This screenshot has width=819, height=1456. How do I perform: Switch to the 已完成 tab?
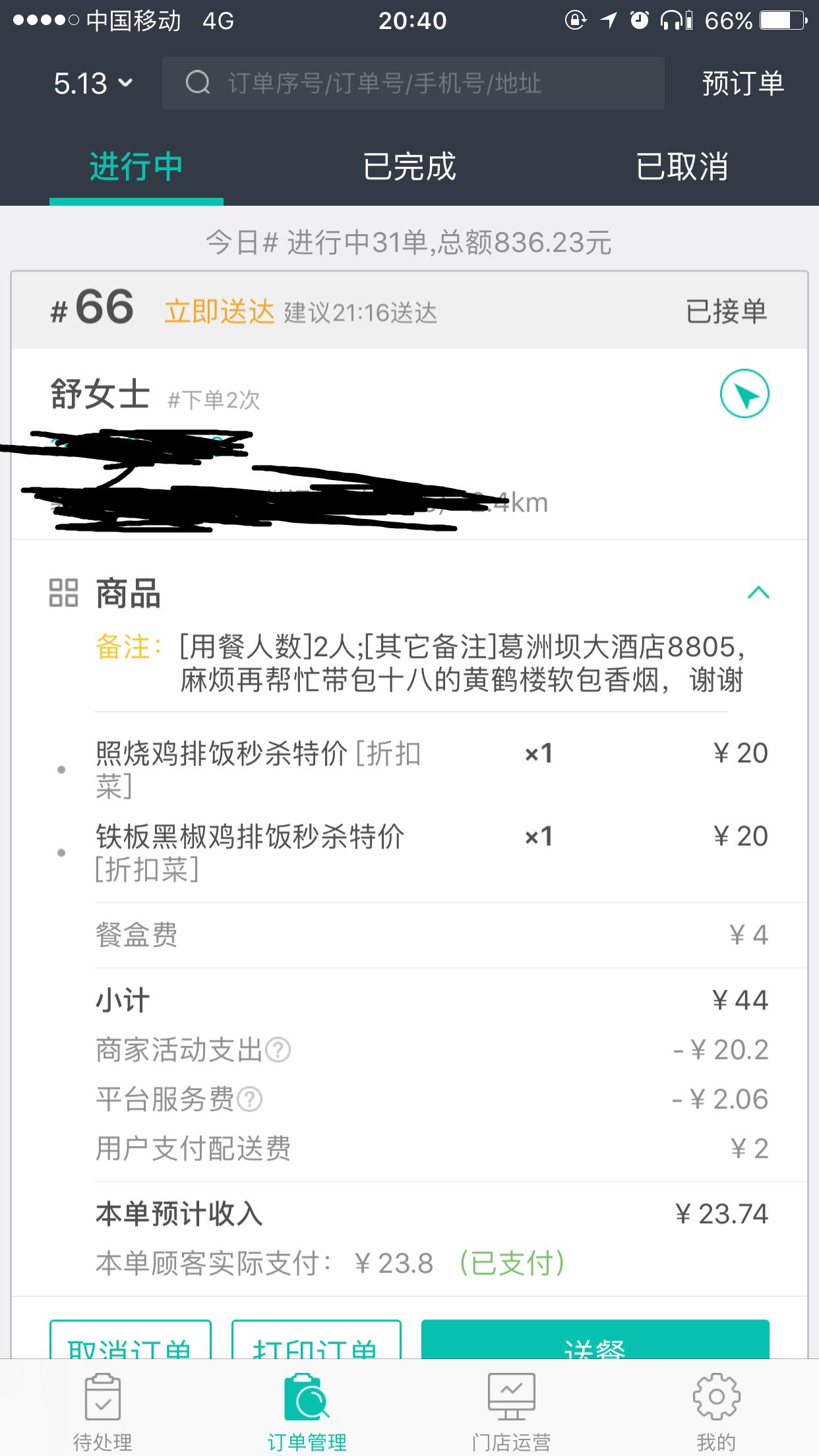[409, 167]
